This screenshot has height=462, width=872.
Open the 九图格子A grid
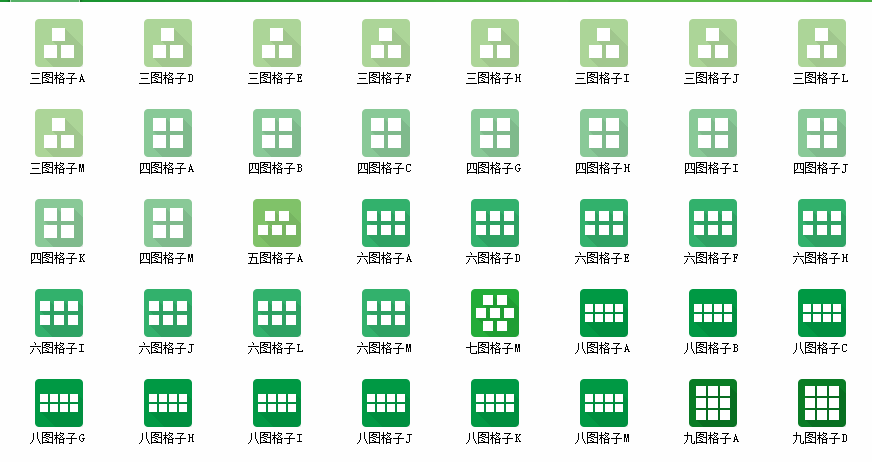pos(713,403)
